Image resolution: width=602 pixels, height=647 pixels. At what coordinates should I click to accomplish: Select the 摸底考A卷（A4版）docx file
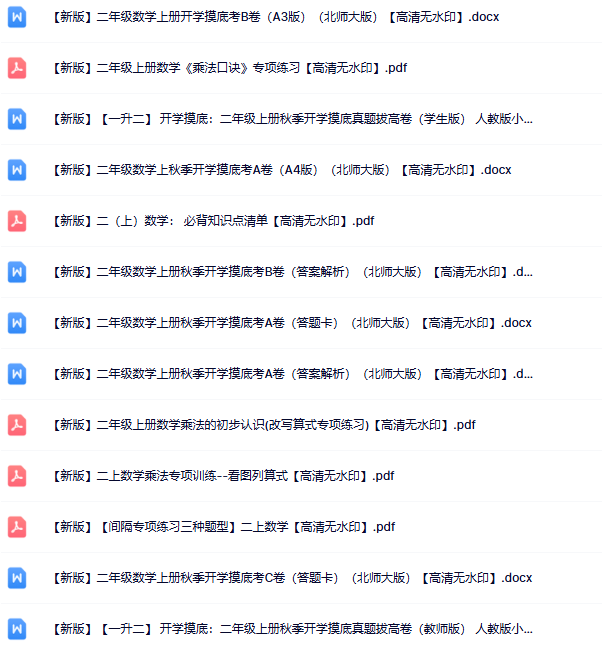pyautogui.click(x=281, y=170)
